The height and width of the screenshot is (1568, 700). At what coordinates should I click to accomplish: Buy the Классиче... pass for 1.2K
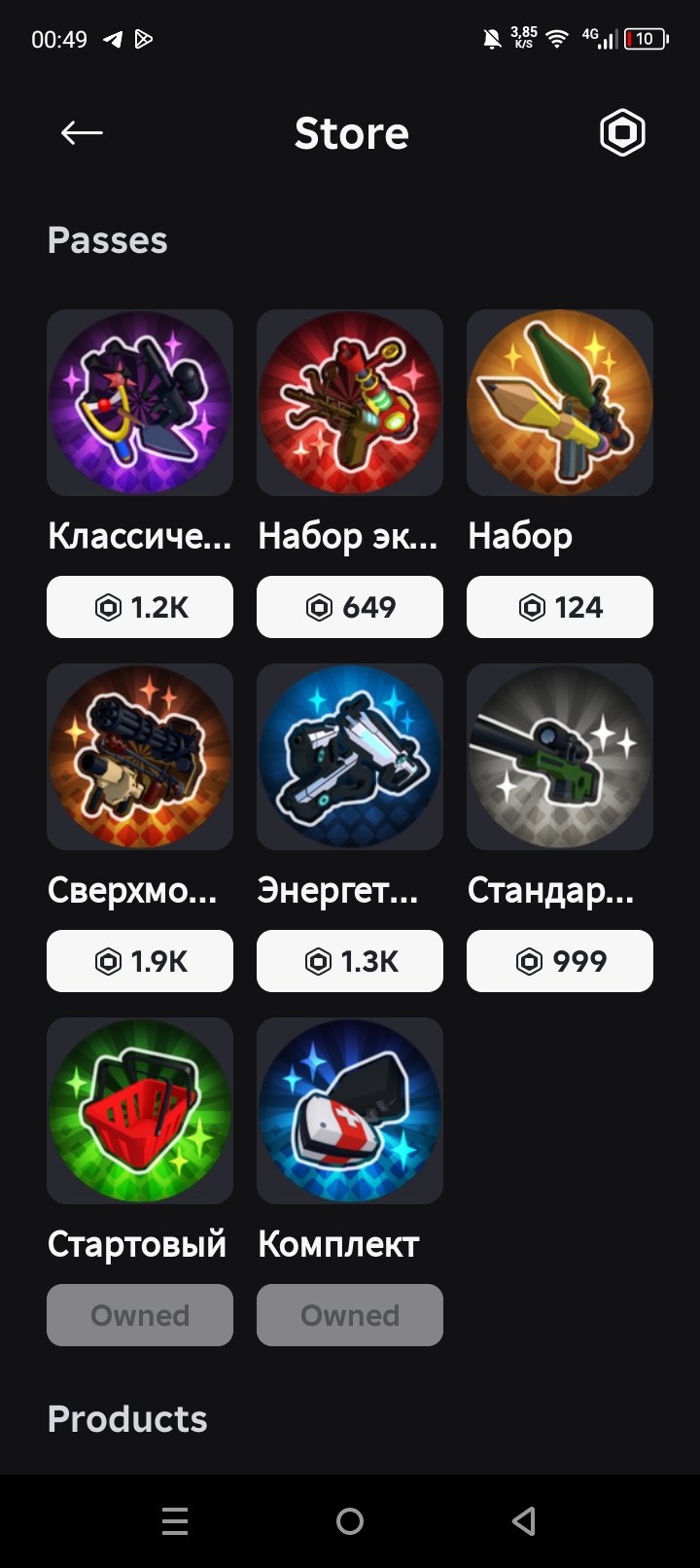pyautogui.click(x=140, y=607)
